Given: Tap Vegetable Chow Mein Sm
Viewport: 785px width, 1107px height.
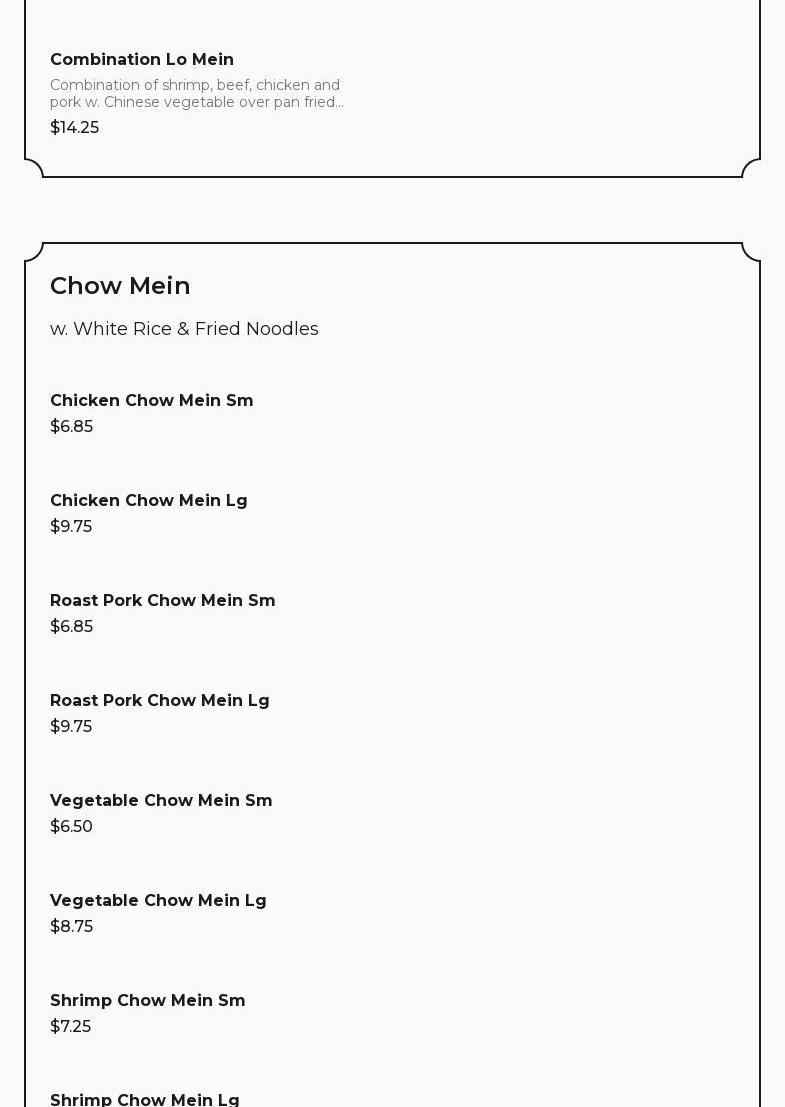Looking at the screenshot, I should (x=161, y=801).
